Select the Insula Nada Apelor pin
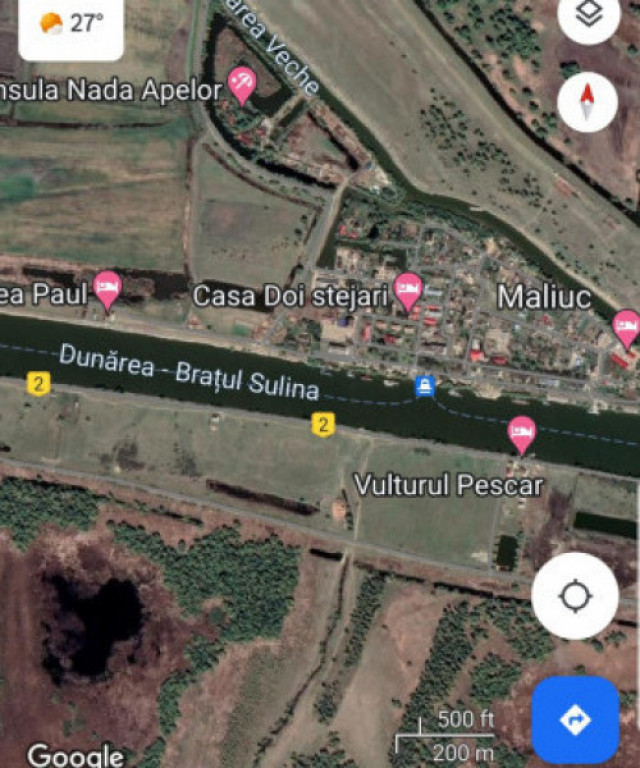This screenshot has width=640, height=768. 242,83
